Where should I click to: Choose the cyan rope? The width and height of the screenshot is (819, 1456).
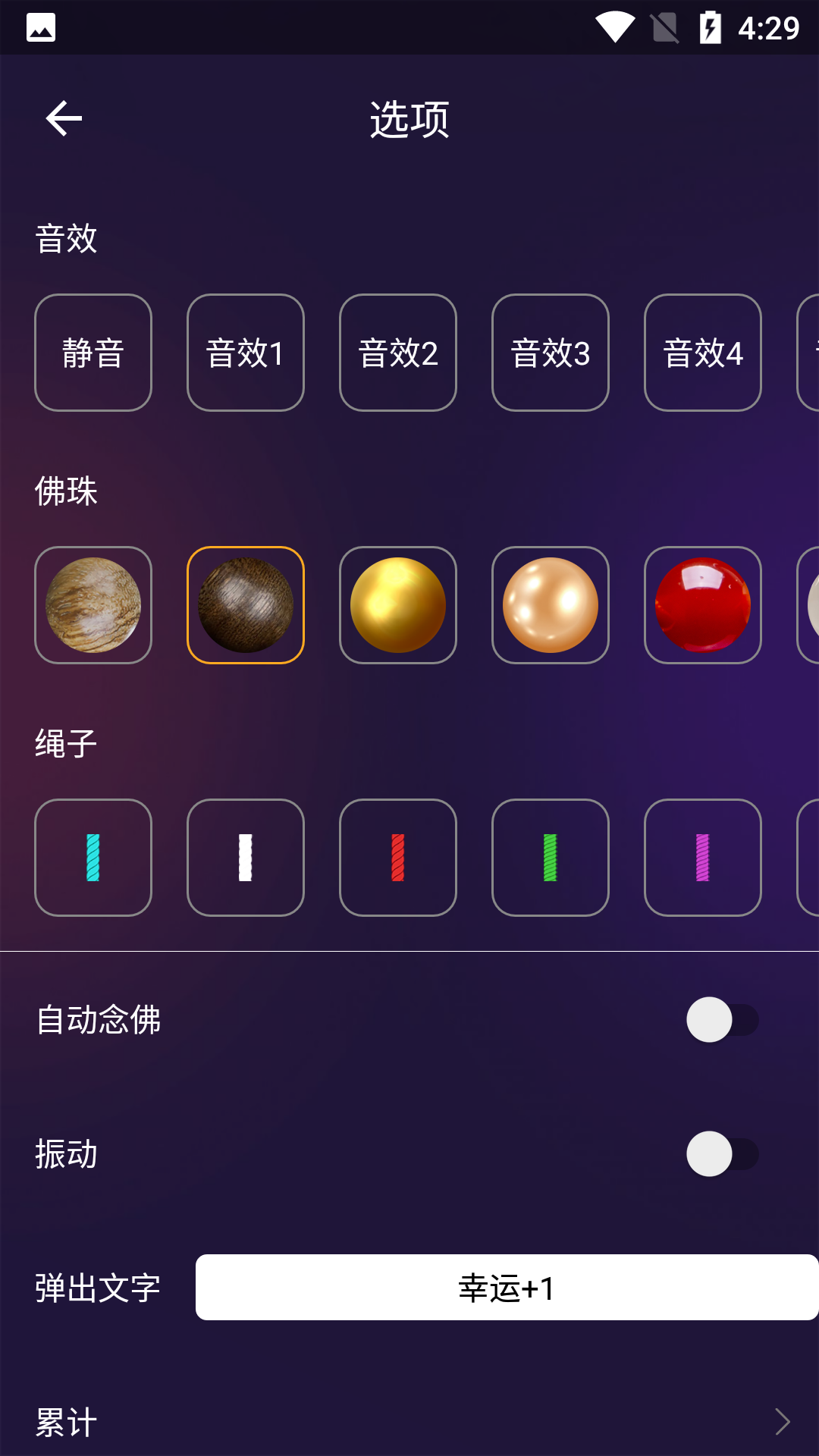tap(93, 858)
